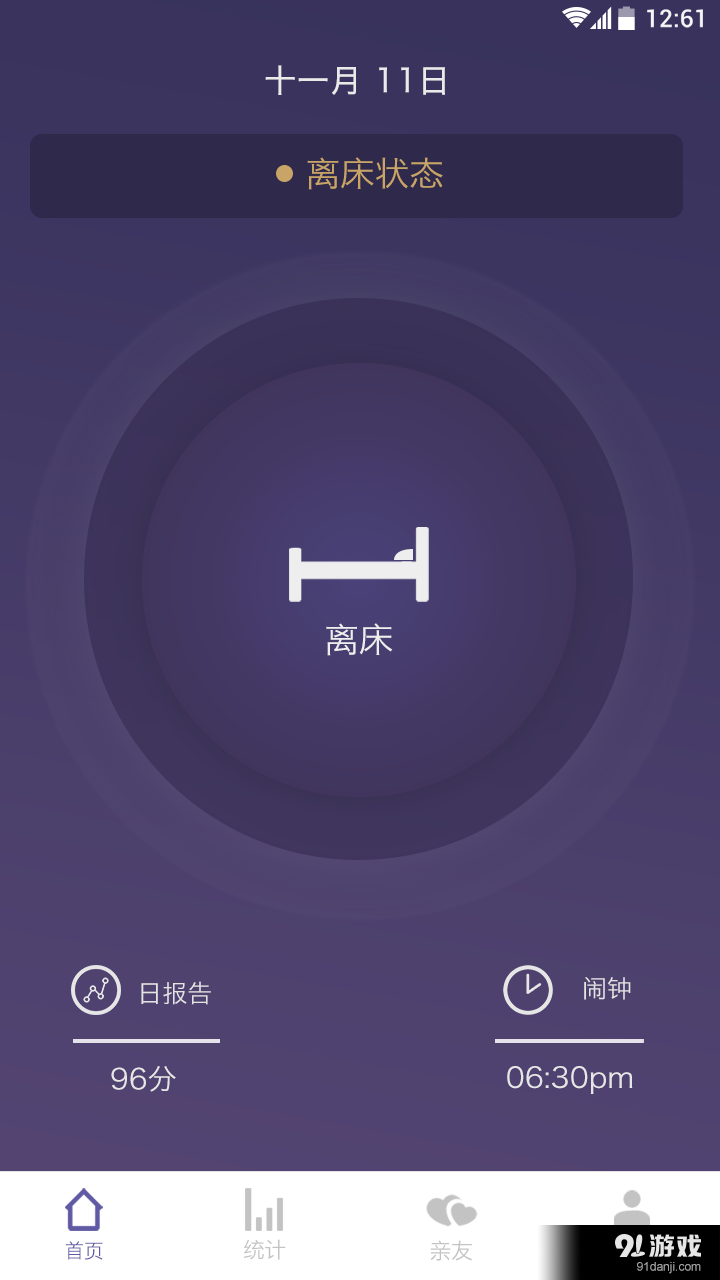Image resolution: width=720 pixels, height=1280 pixels.
Task: Expand the daily report score details
Action: point(145,1078)
